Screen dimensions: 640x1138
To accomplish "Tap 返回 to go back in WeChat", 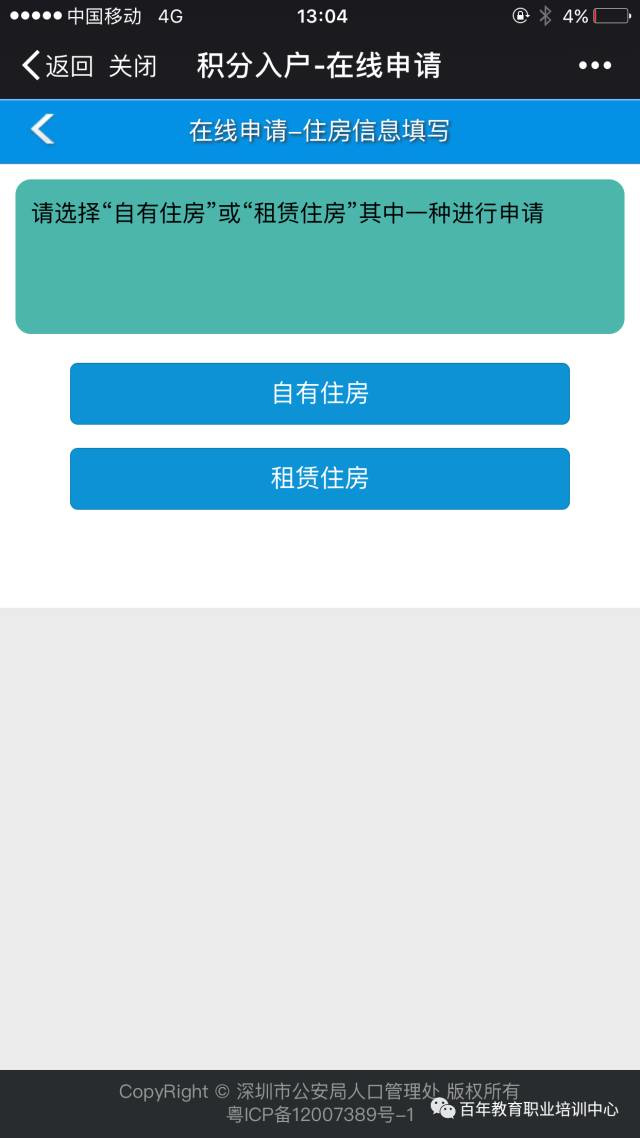I will point(57,66).
